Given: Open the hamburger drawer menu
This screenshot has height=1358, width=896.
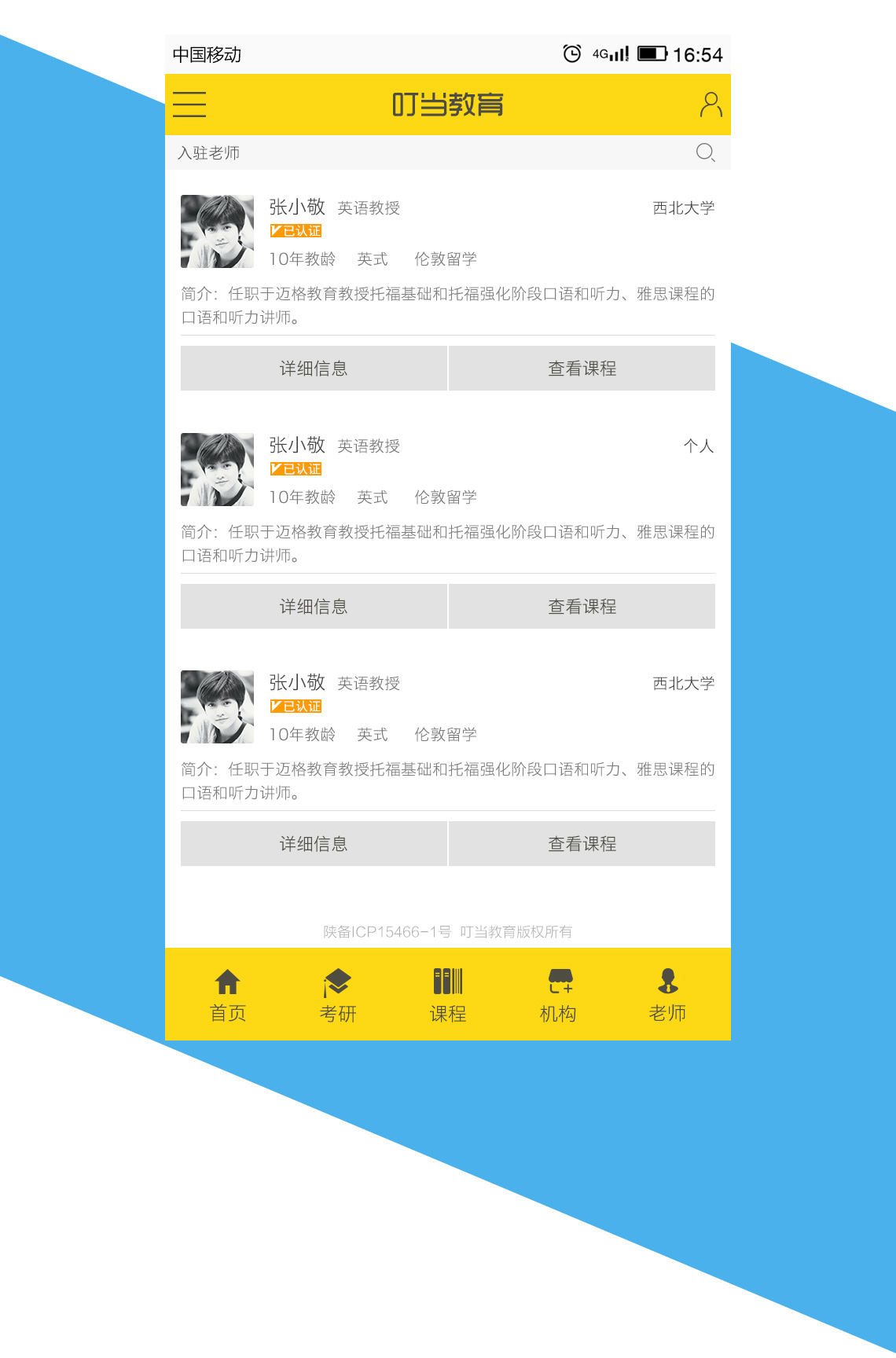Looking at the screenshot, I should point(189,105).
